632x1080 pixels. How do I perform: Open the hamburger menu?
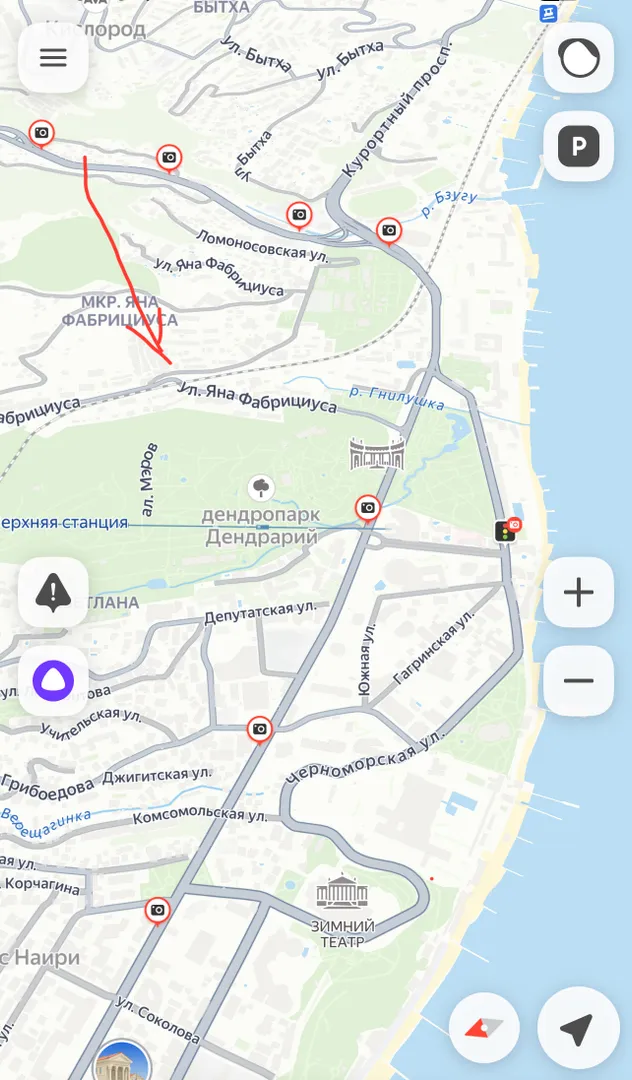(53, 58)
